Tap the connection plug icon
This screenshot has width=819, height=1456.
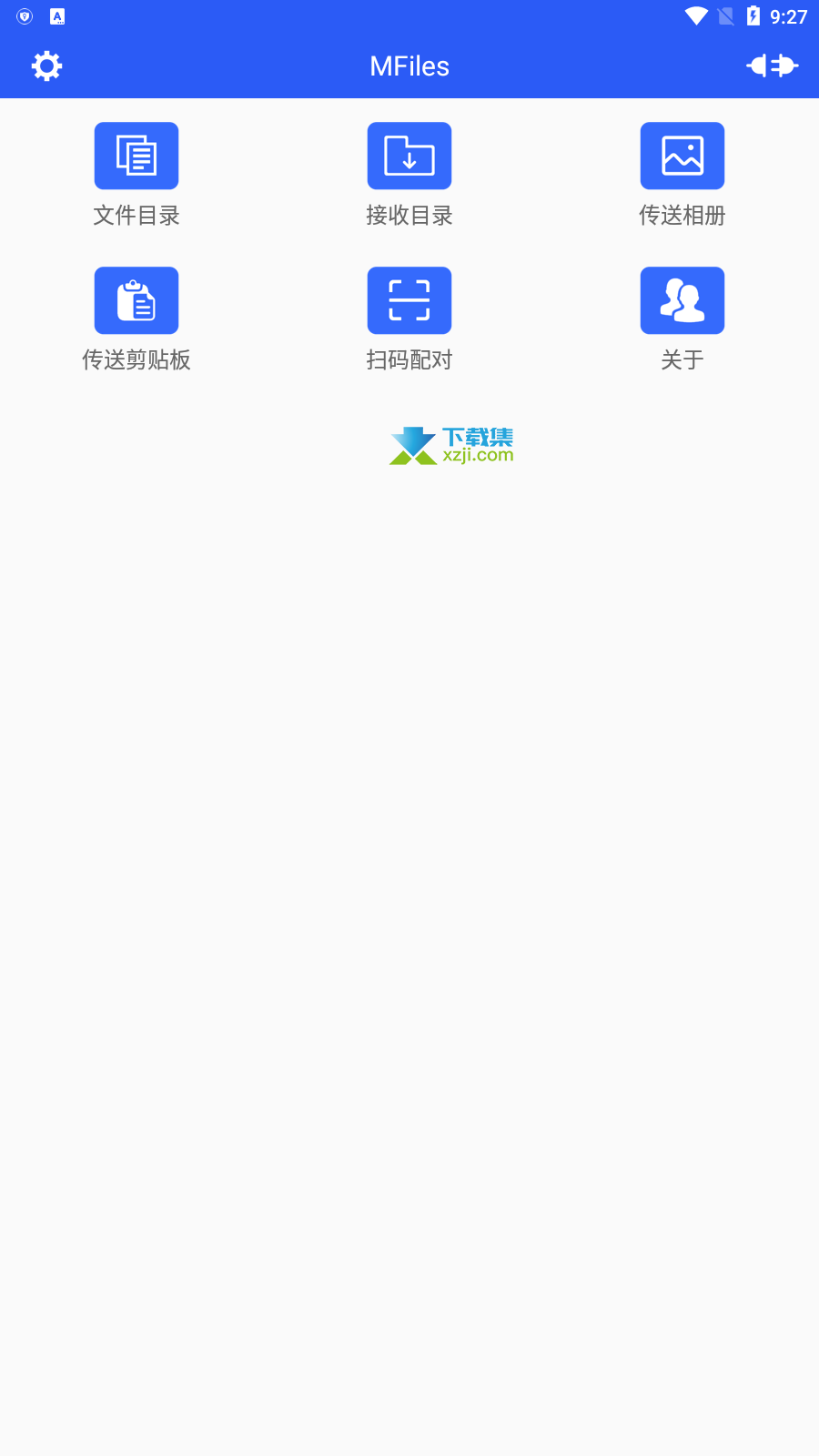coord(772,66)
